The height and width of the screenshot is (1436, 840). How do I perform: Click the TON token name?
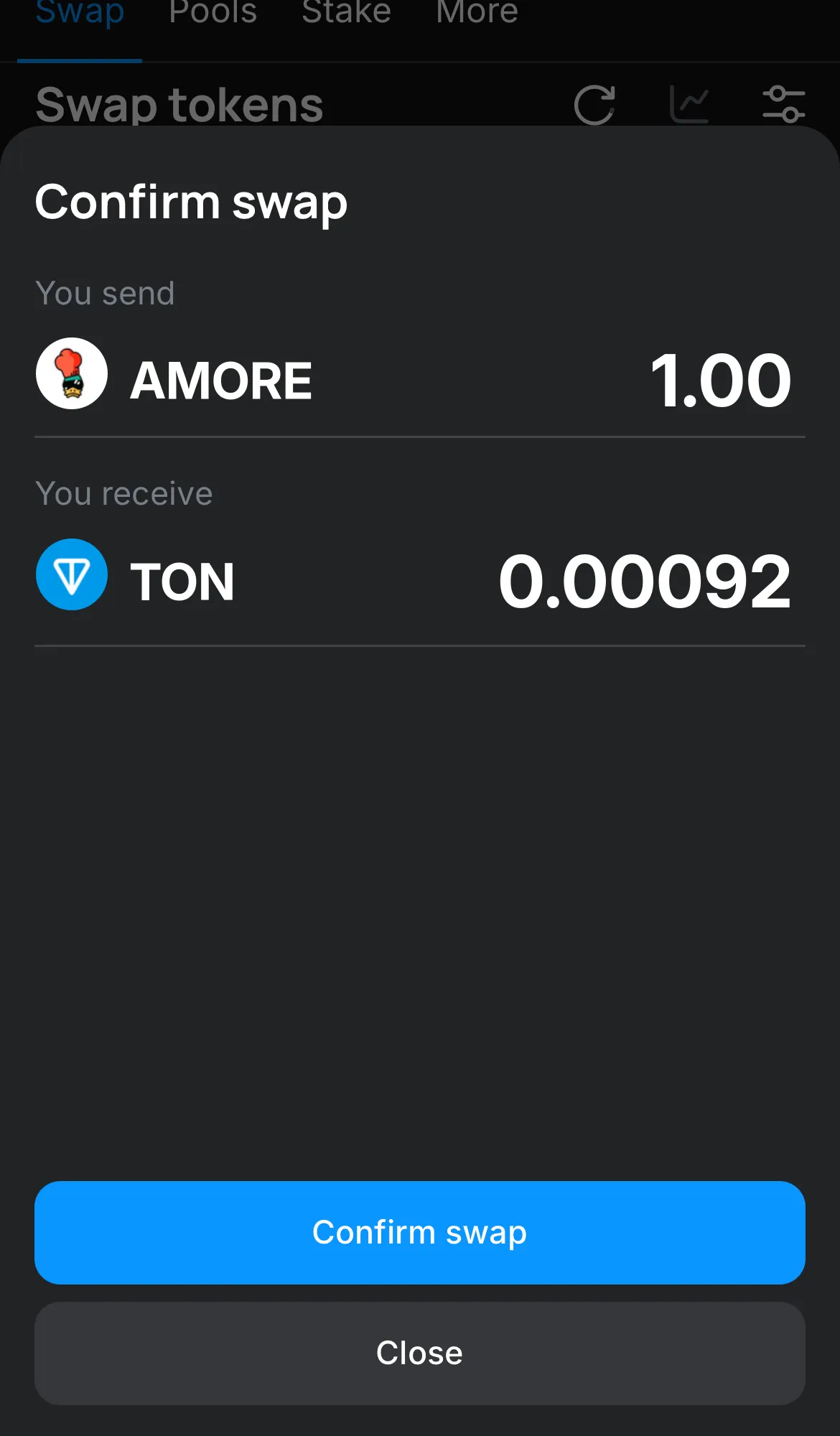pyautogui.click(x=182, y=579)
